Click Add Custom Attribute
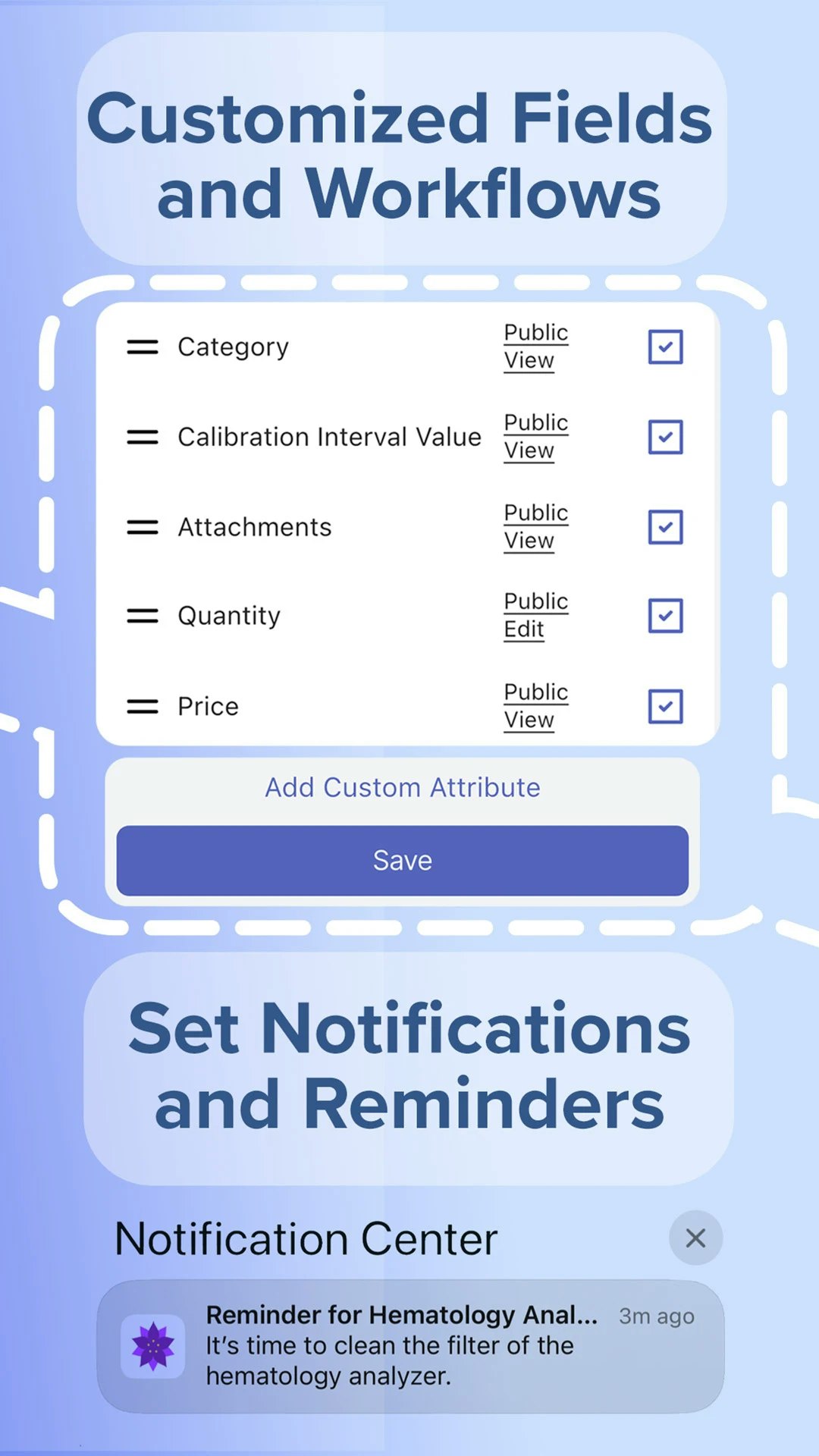Screen dimensions: 819x1456 click(401, 787)
